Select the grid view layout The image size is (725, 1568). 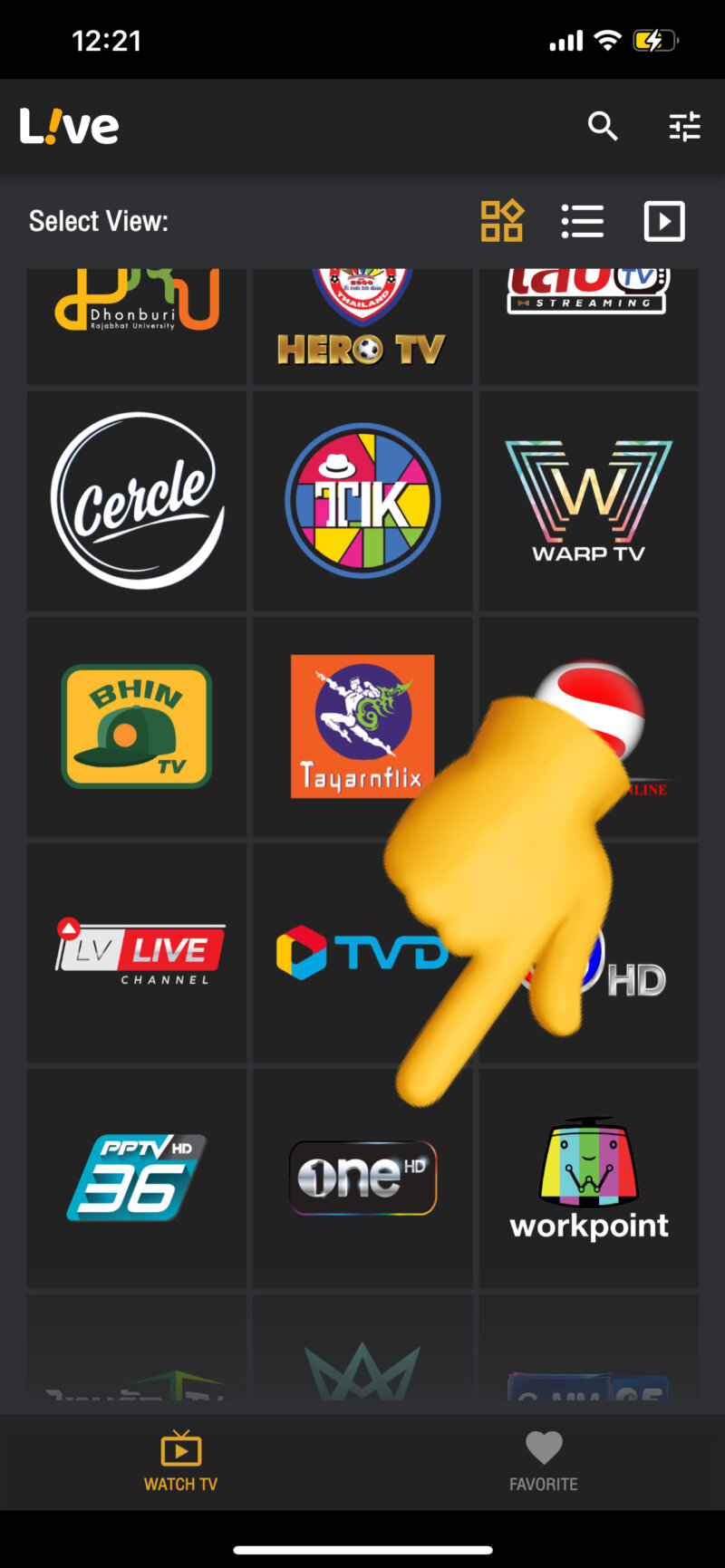(x=501, y=221)
